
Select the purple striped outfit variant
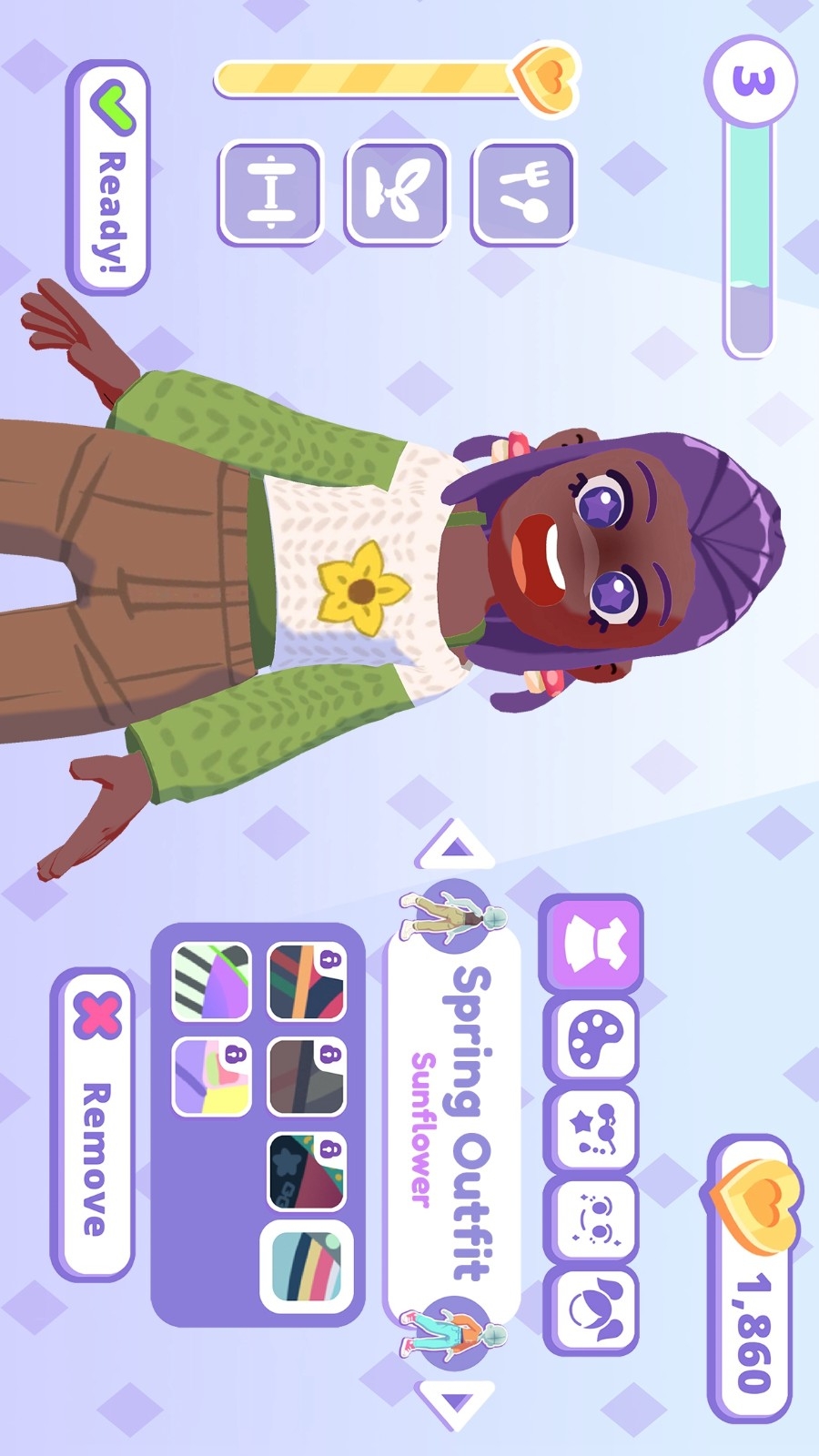tap(212, 982)
